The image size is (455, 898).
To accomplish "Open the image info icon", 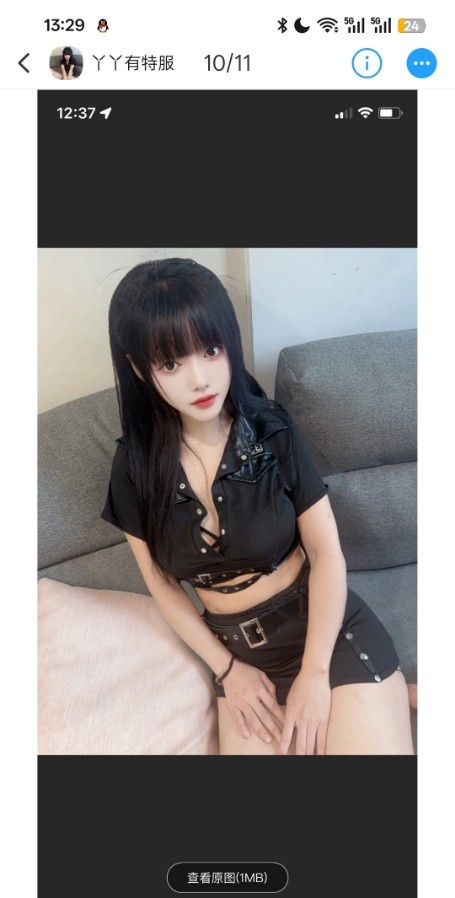I will tap(367, 63).
